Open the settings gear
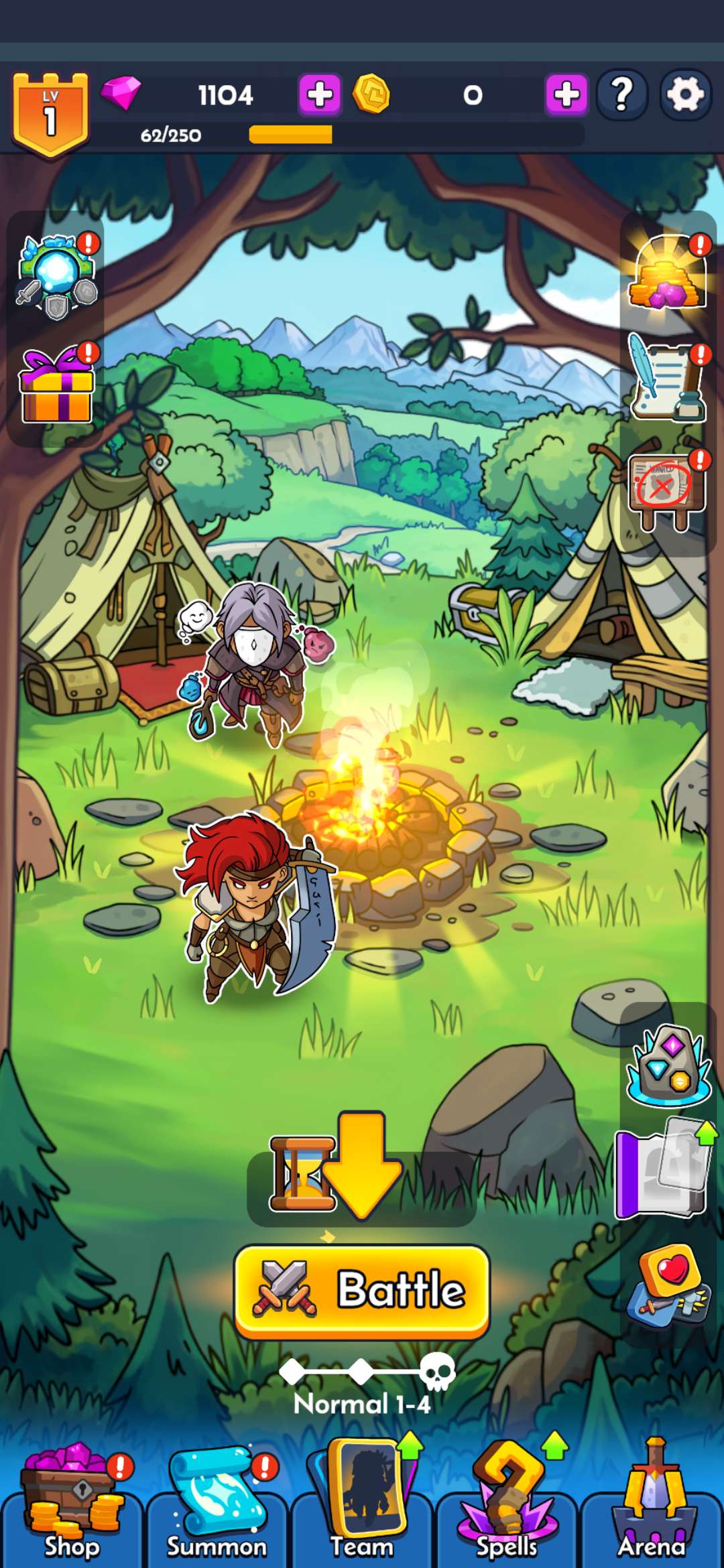Screen dimensions: 724x1568 [684, 94]
